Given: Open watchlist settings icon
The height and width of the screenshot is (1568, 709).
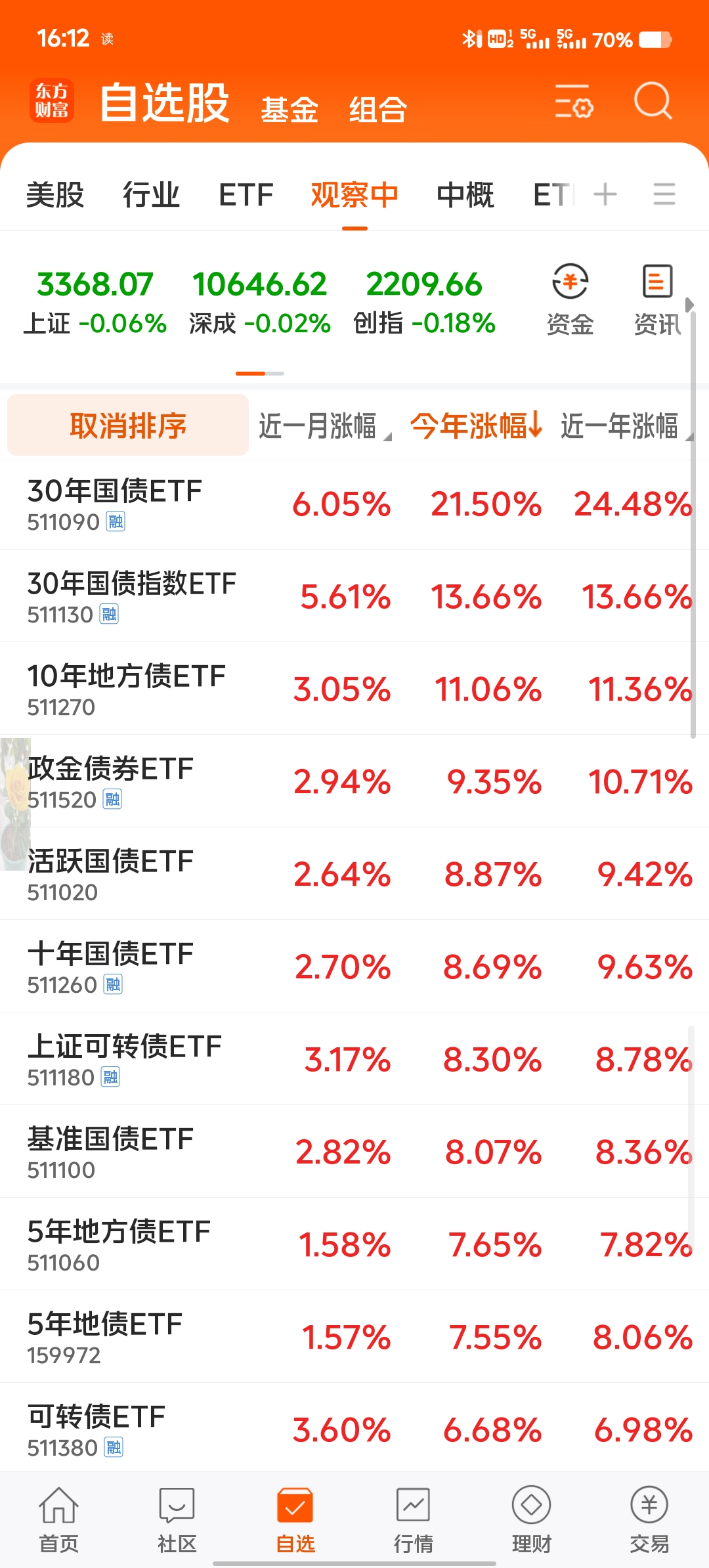Looking at the screenshot, I should pos(574,102).
